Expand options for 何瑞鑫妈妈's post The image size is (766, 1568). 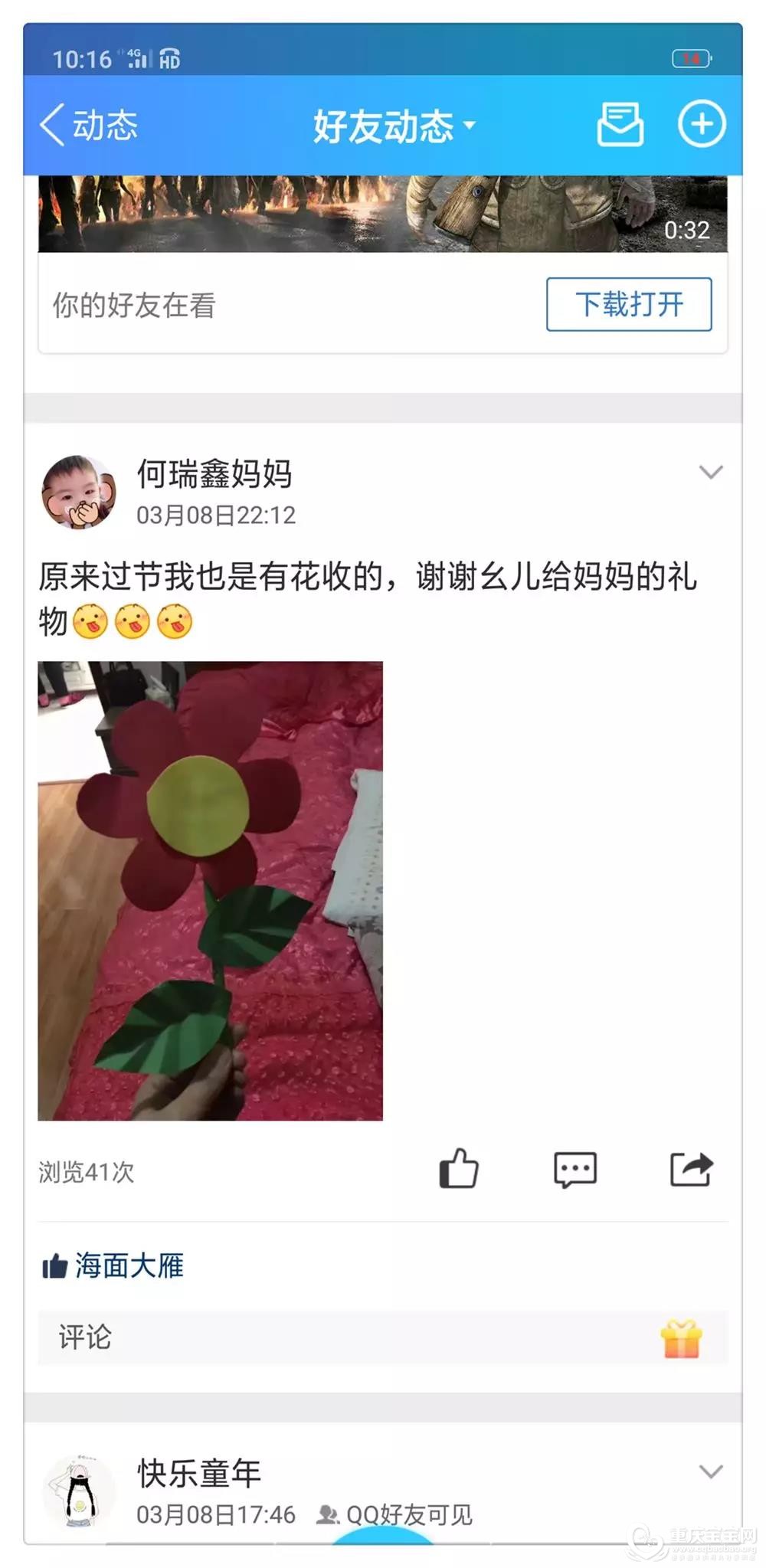tap(711, 473)
